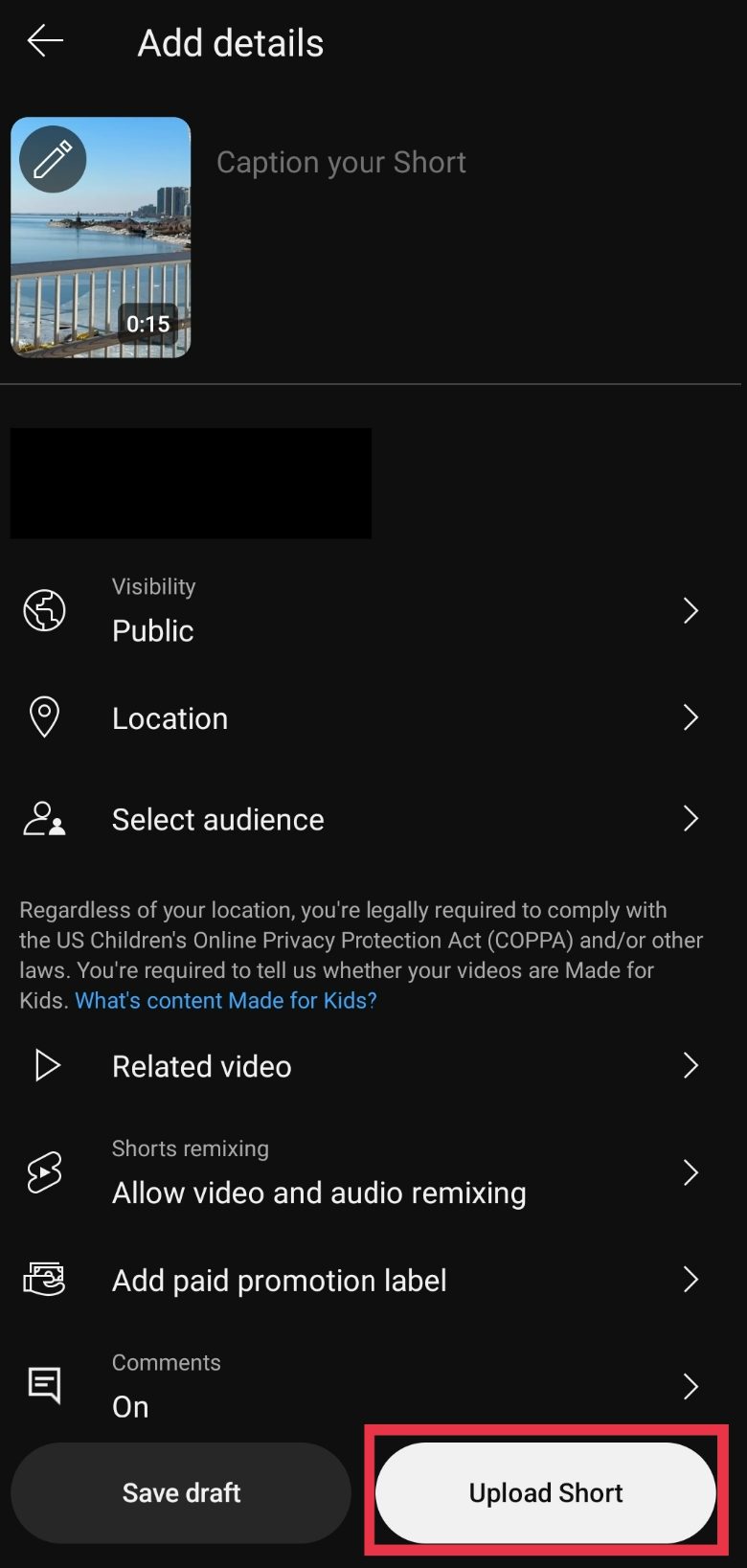
Task: Open Related video options via chevron
Action: click(x=690, y=1065)
